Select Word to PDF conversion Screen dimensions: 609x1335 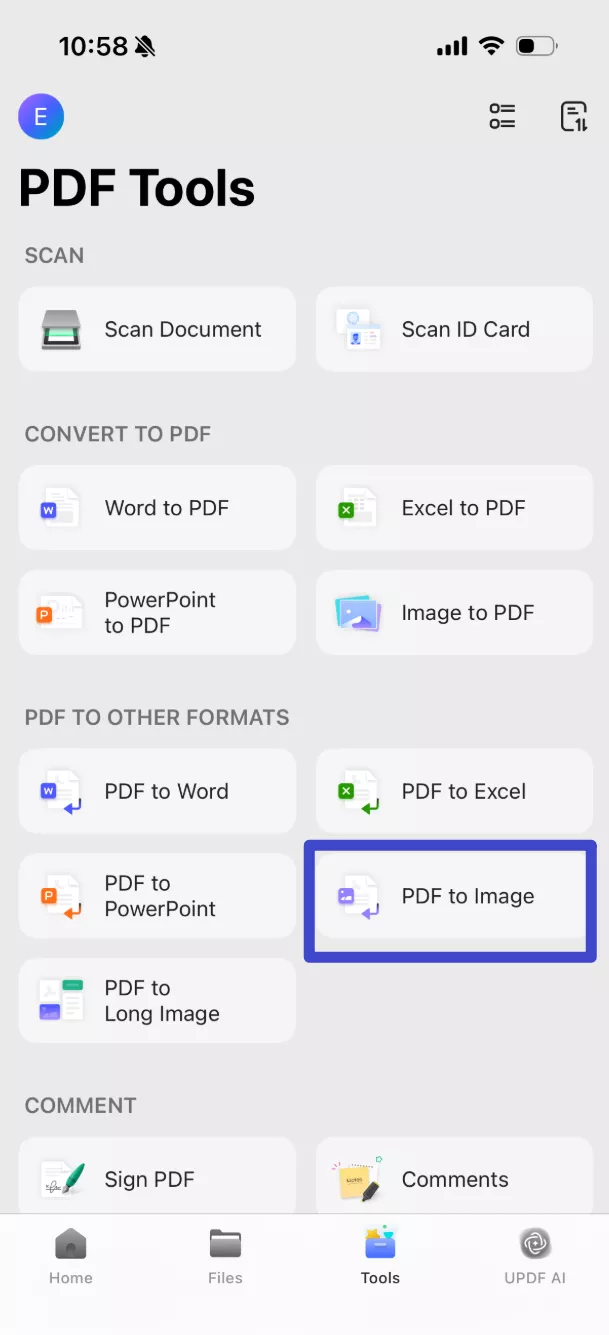click(x=157, y=508)
